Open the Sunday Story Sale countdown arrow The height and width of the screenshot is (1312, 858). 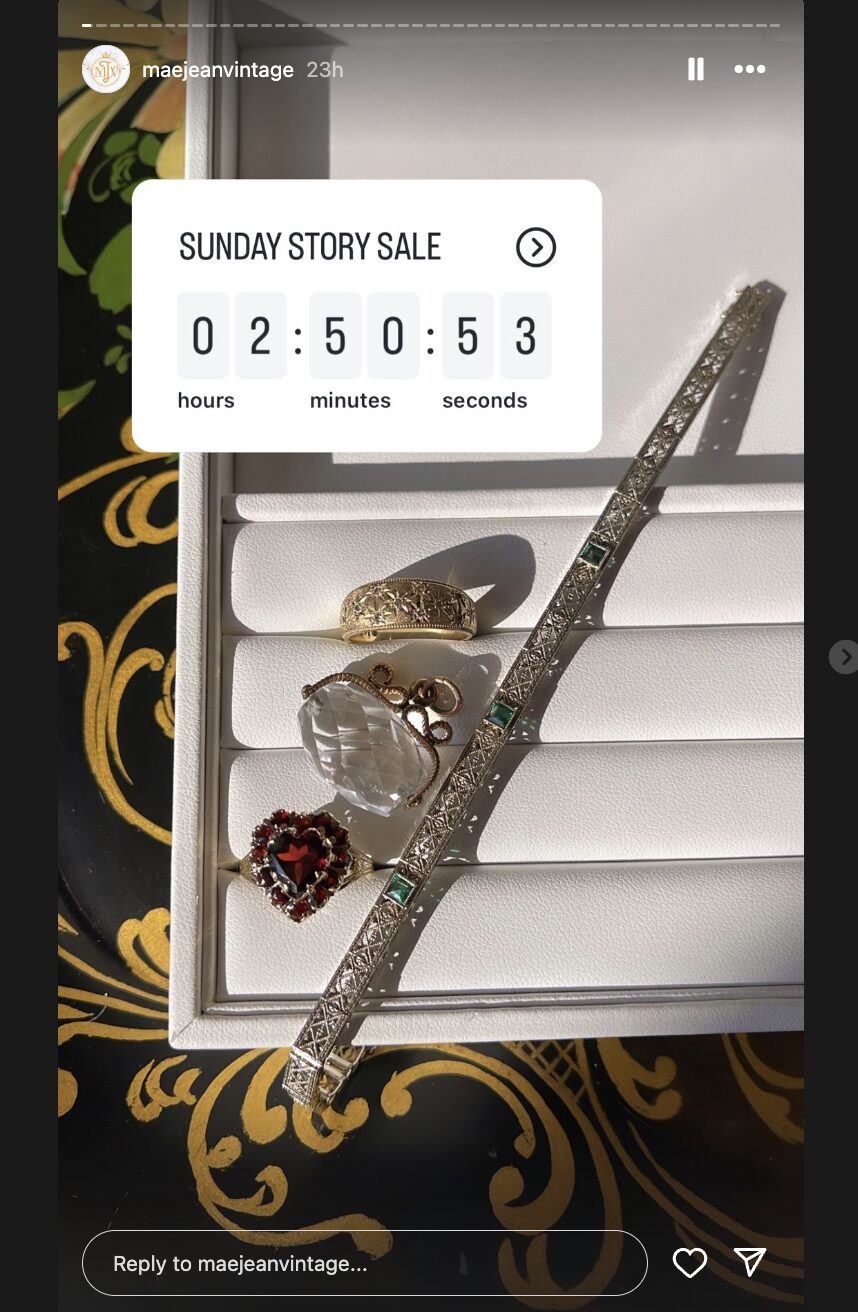pos(536,247)
